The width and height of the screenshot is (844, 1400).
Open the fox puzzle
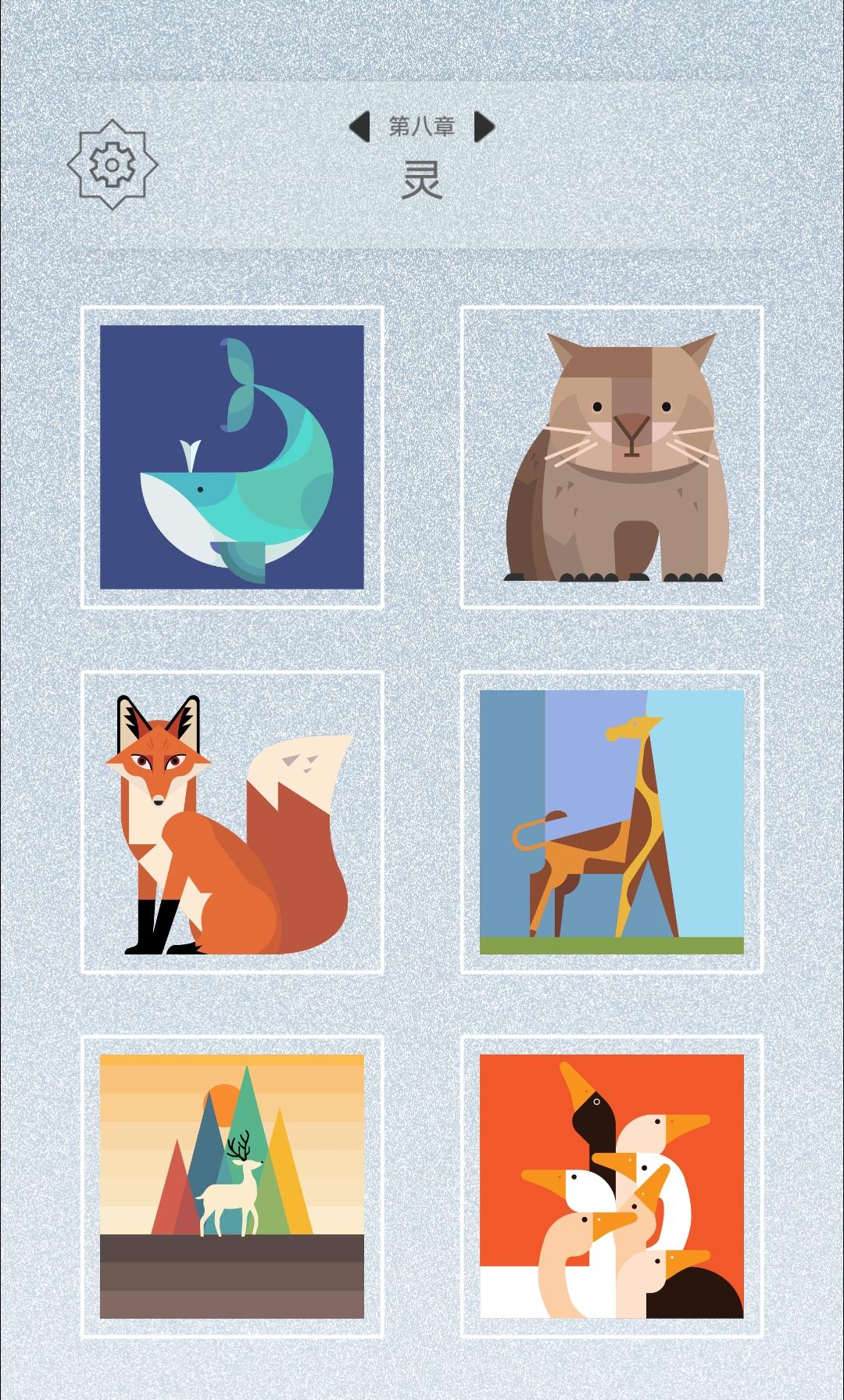[232, 822]
